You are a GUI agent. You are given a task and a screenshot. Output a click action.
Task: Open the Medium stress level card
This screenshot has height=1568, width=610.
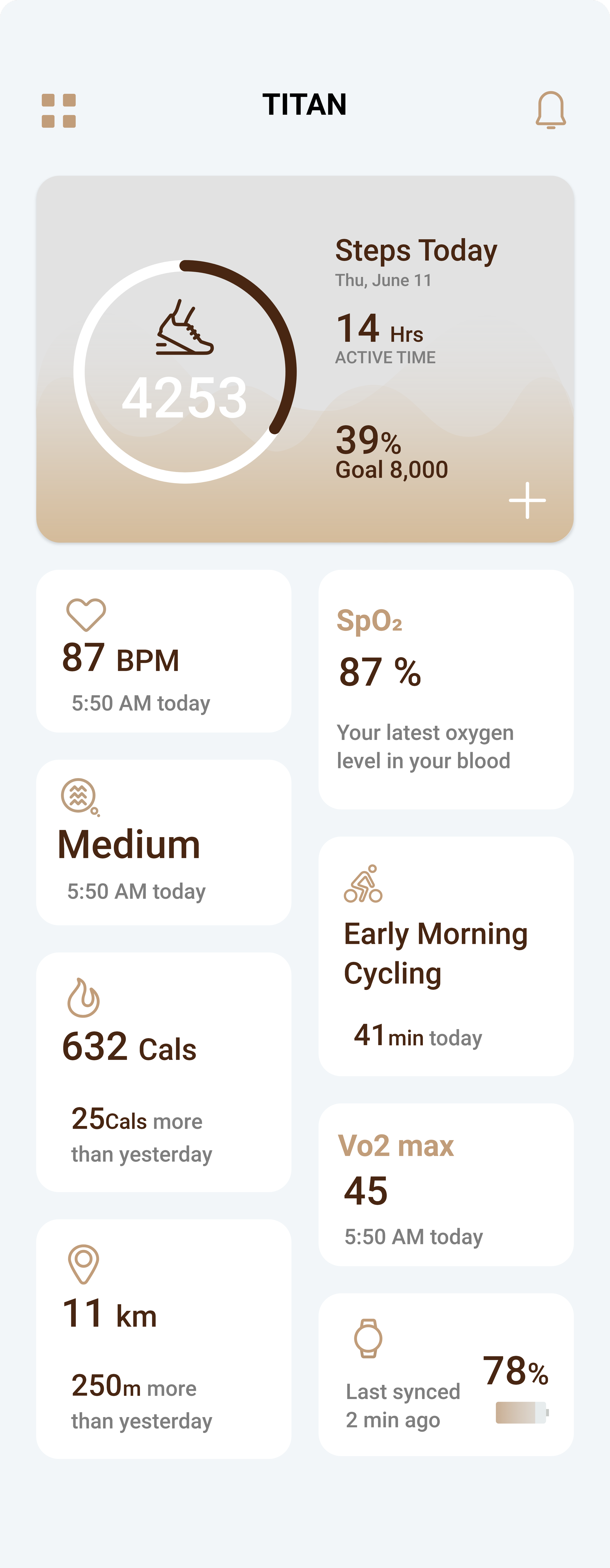(163, 842)
